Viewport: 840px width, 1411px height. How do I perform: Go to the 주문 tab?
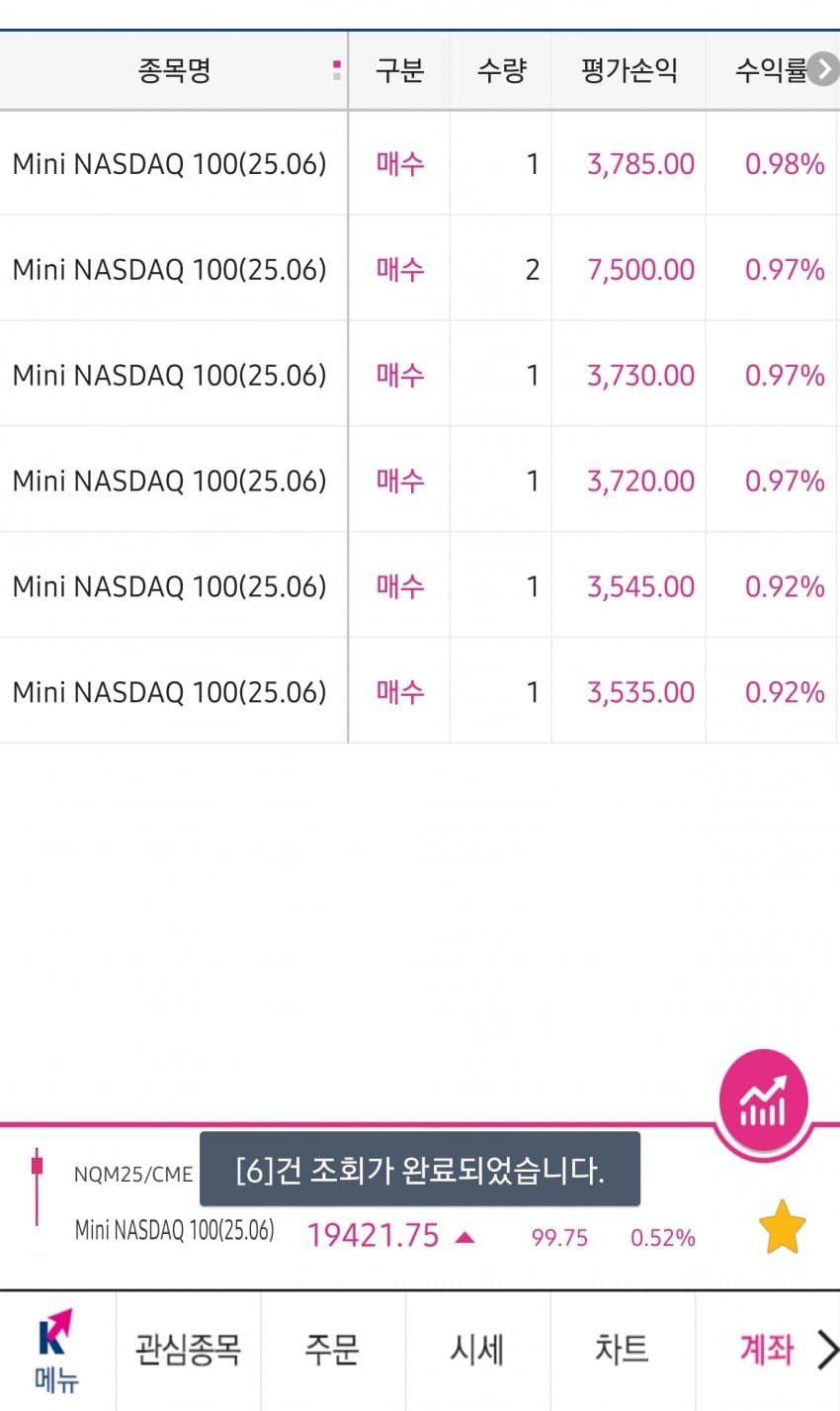click(x=332, y=1350)
